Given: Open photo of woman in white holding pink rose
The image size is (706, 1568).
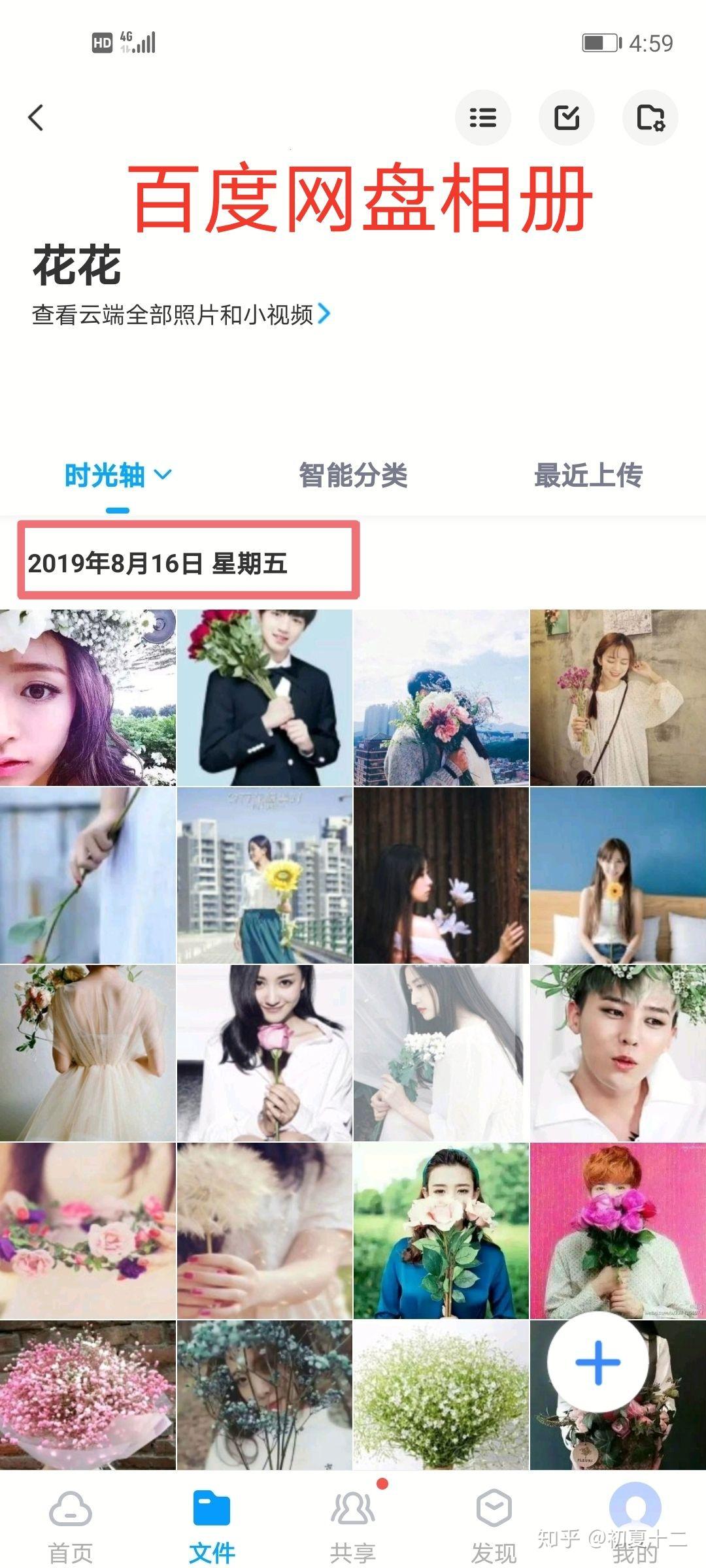Looking at the screenshot, I should (x=265, y=1053).
